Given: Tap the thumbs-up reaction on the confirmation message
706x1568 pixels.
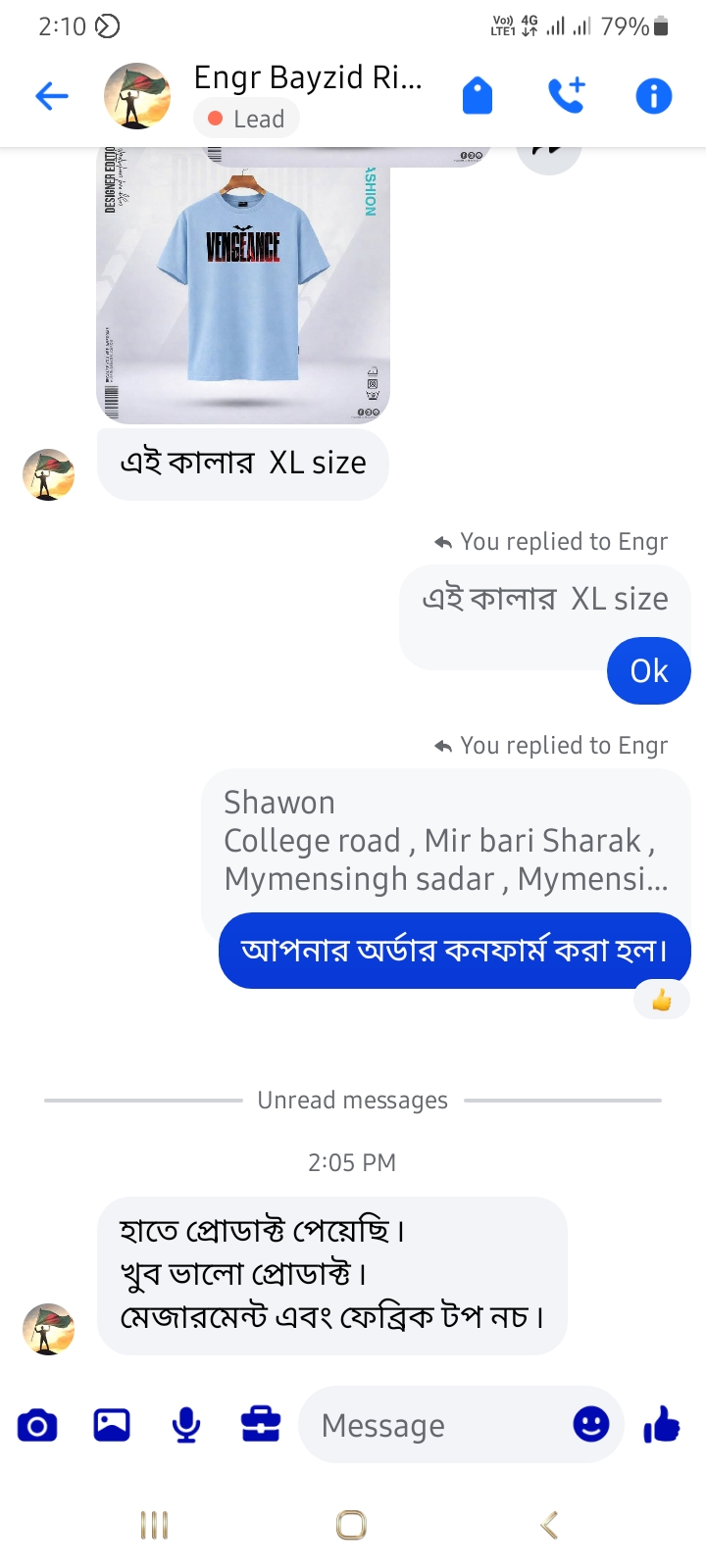Looking at the screenshot, I should click(661, 1001).
